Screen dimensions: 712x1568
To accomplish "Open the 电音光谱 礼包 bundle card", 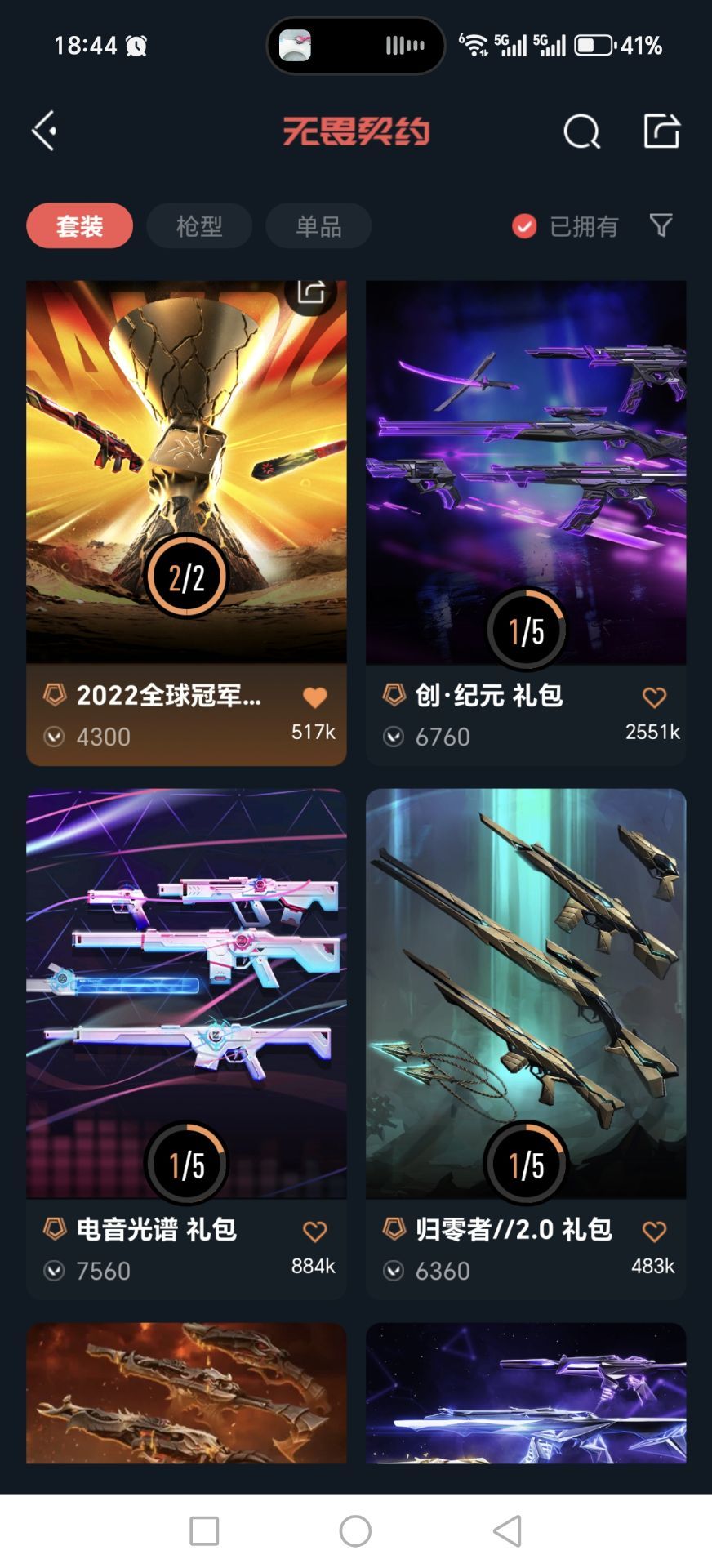I will 186,992.
